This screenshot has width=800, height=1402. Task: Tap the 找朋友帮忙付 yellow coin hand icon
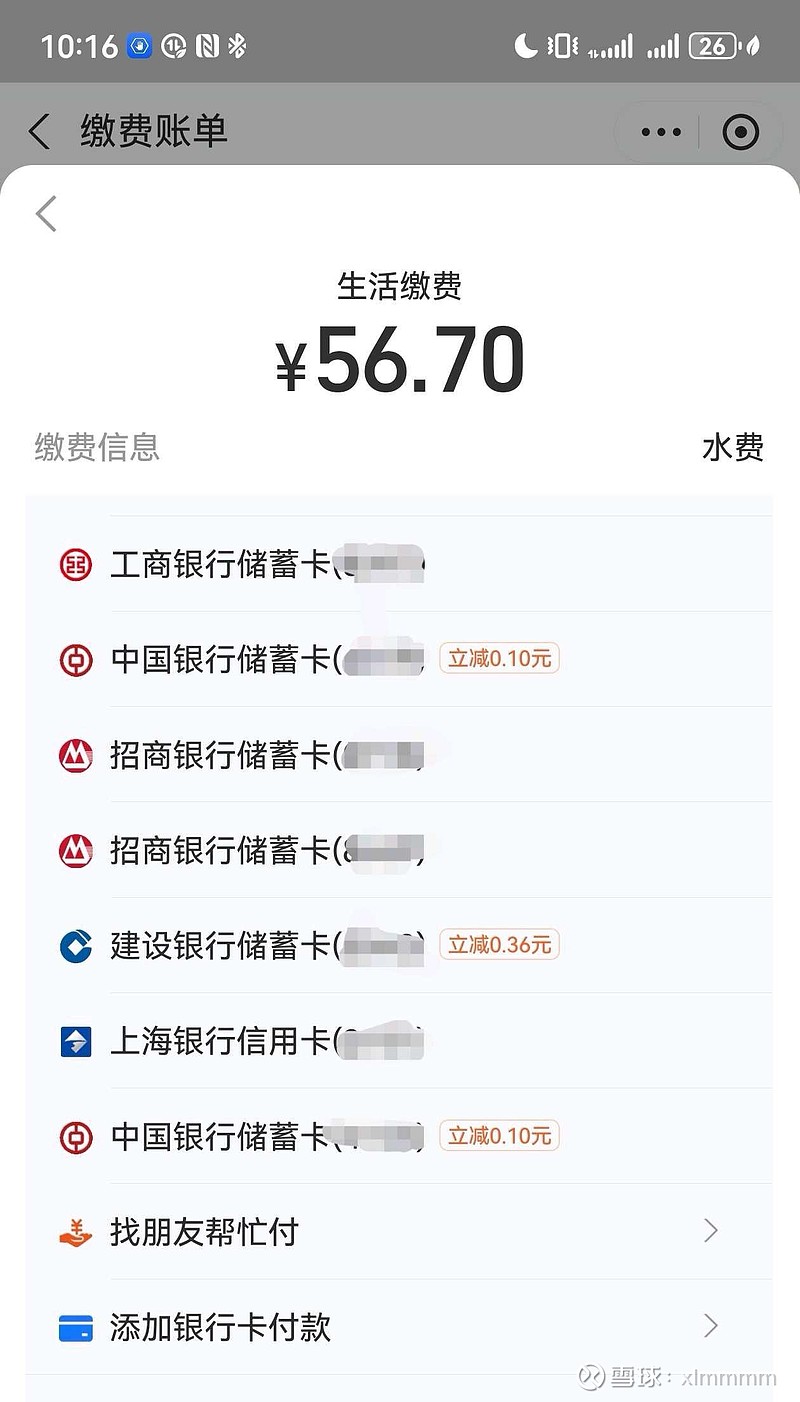[75, 1232]
